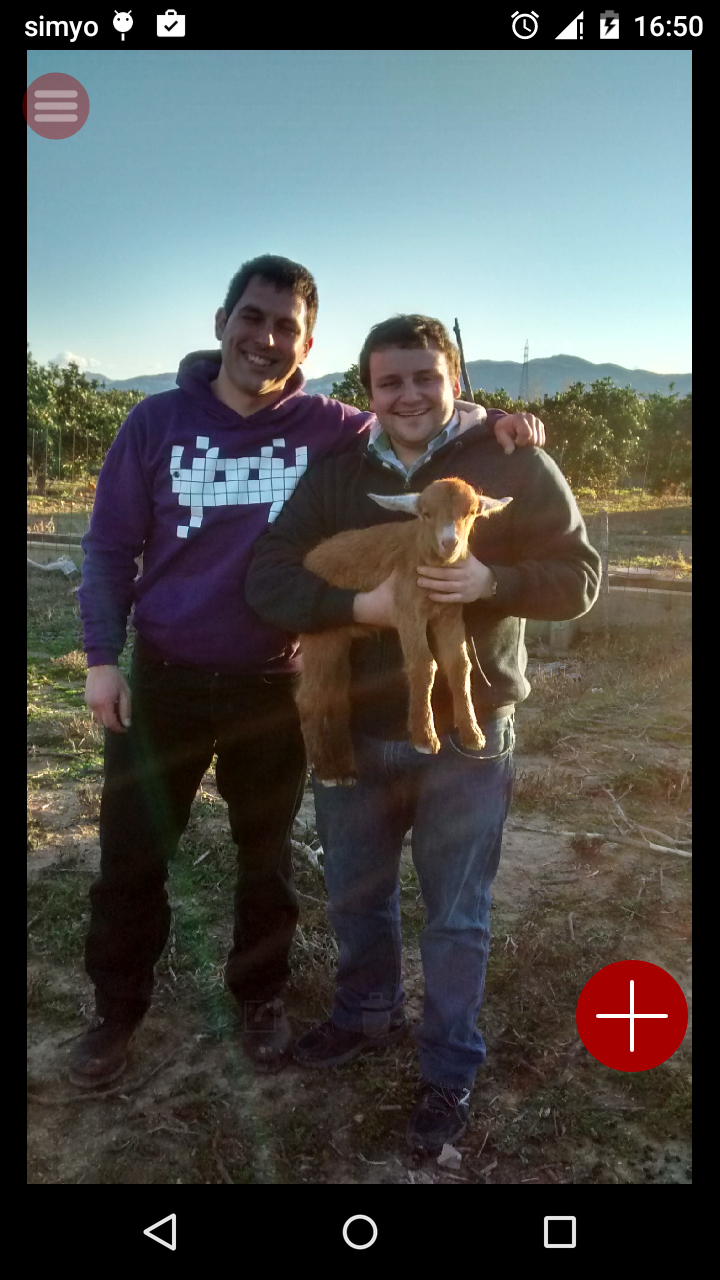Open recent apps with the square button
The image size is (720, 1280).
(x=560, y=1233)
